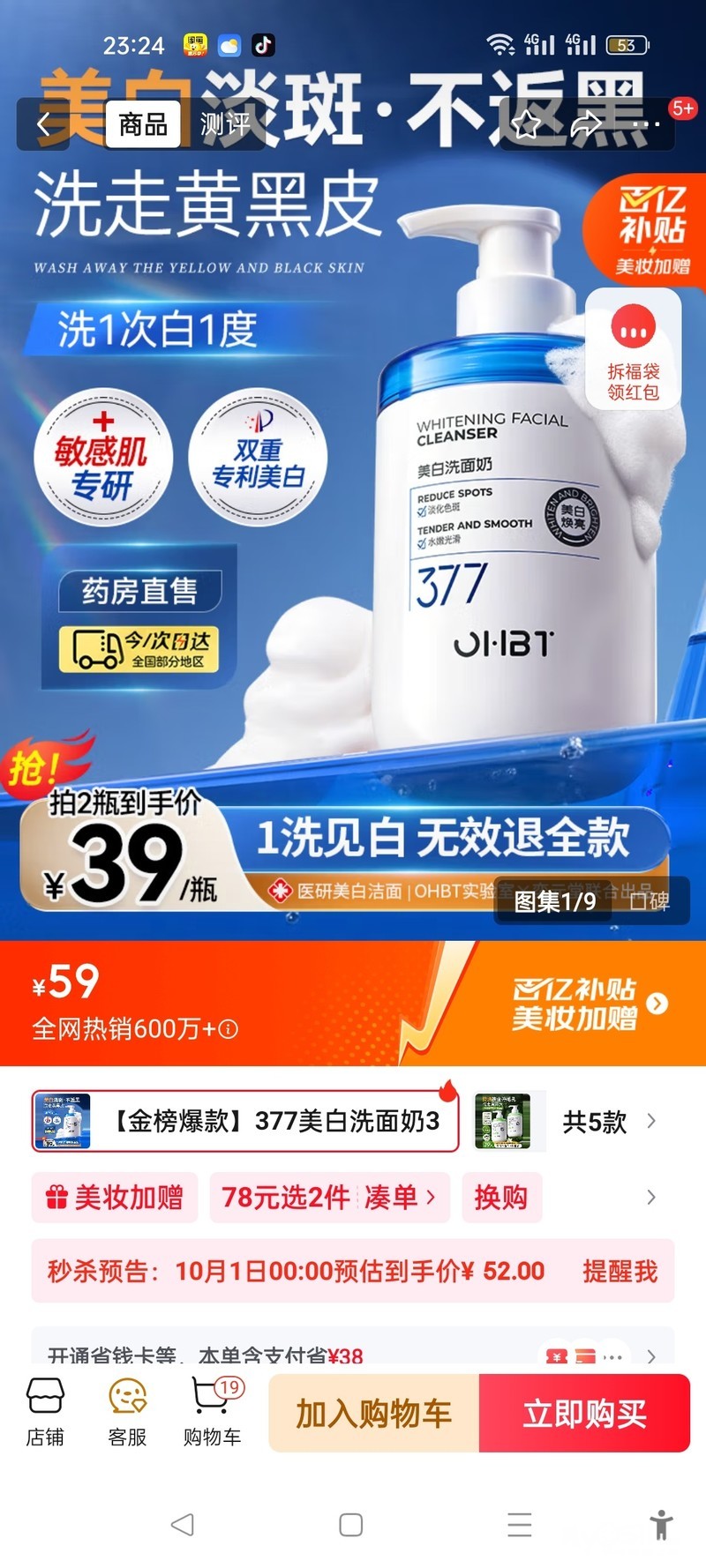Favorite this product with the star icon
The image size is (706, 1568).
pyautogui.click(x=527, y=124)
